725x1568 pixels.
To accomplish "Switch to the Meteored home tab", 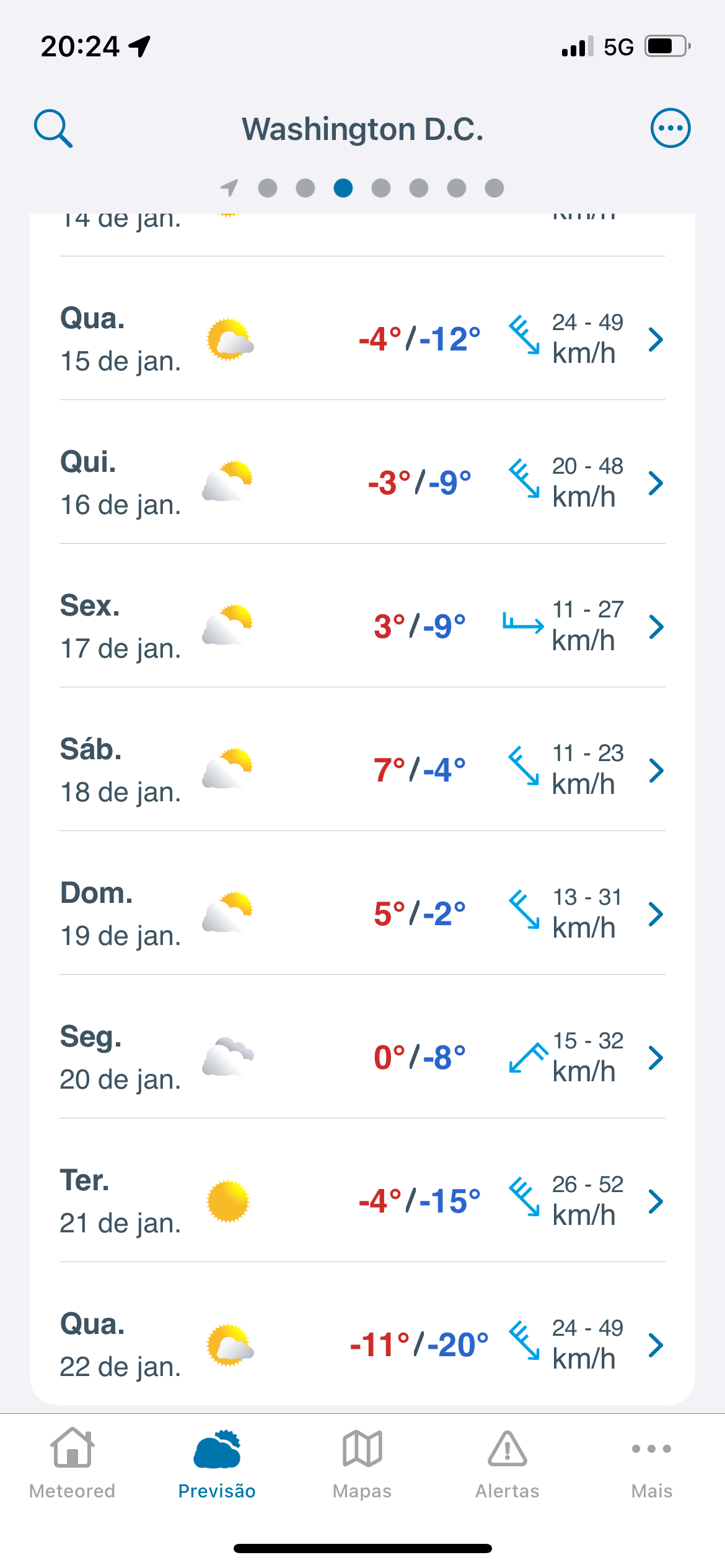I will (x=72, y=1463).
